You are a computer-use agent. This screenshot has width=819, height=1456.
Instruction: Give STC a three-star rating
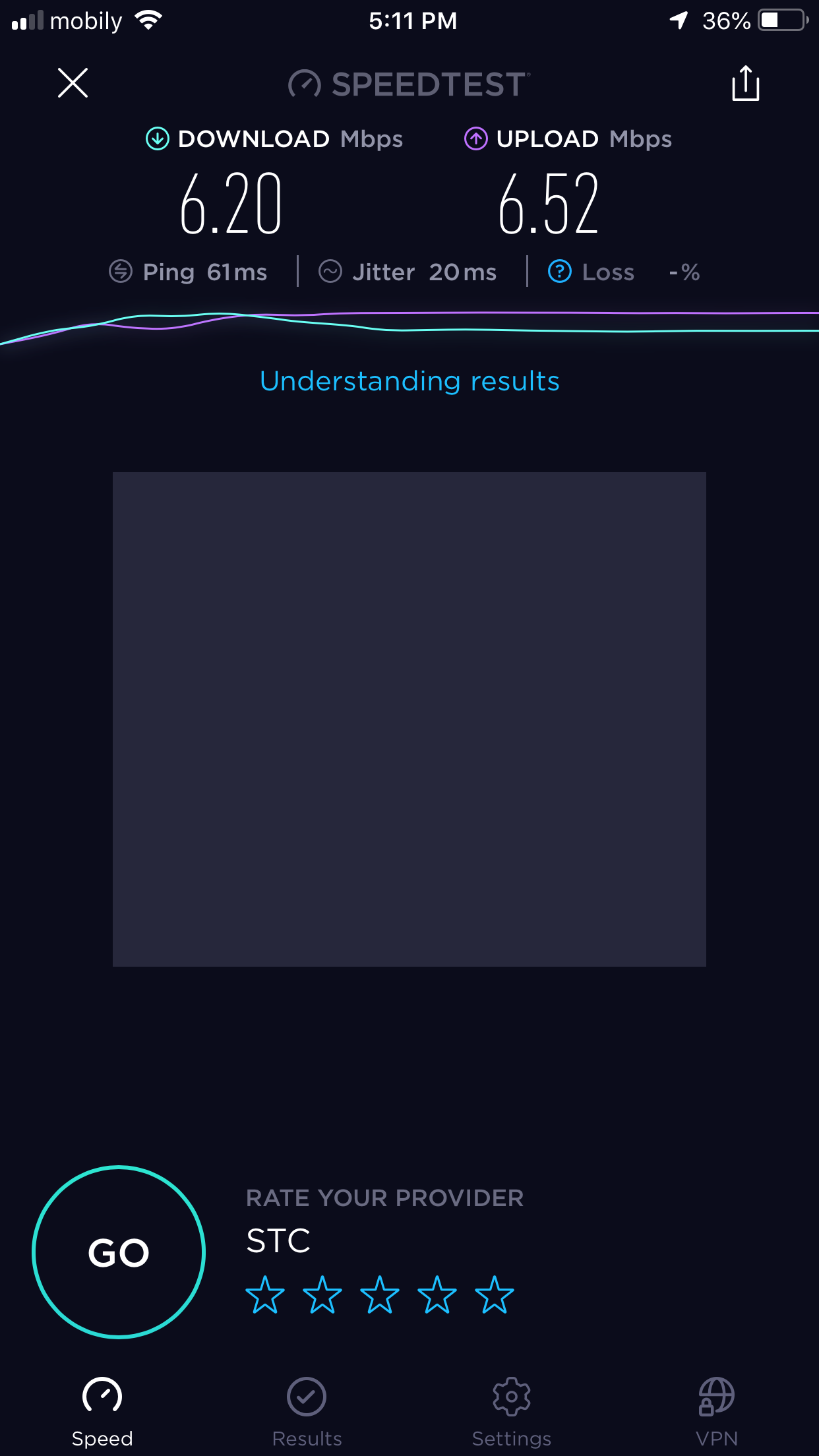click(x=380, y=1294)
